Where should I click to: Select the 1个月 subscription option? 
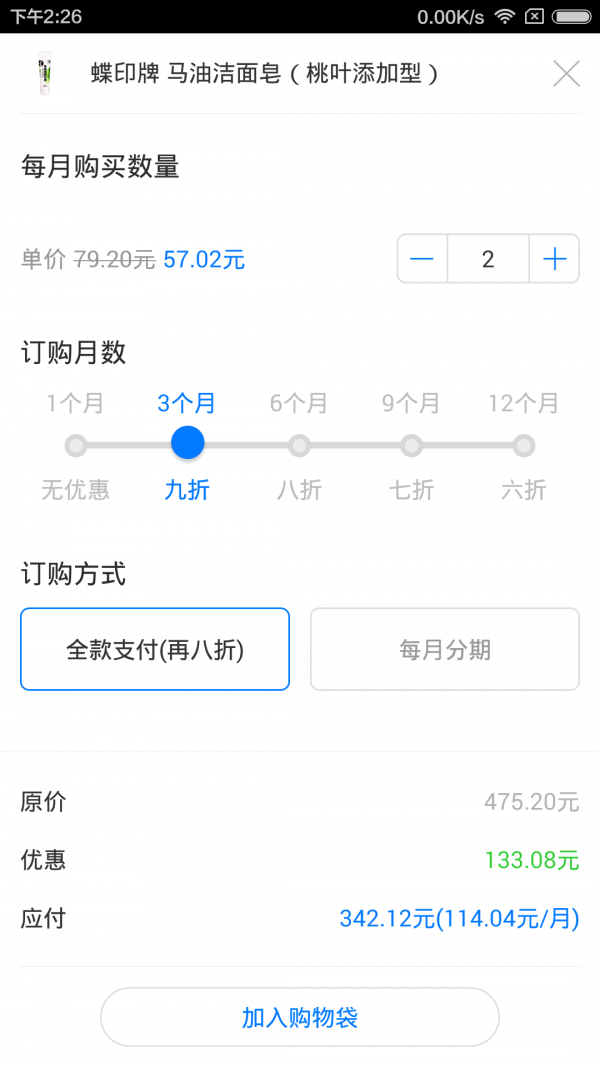[76, 445]
